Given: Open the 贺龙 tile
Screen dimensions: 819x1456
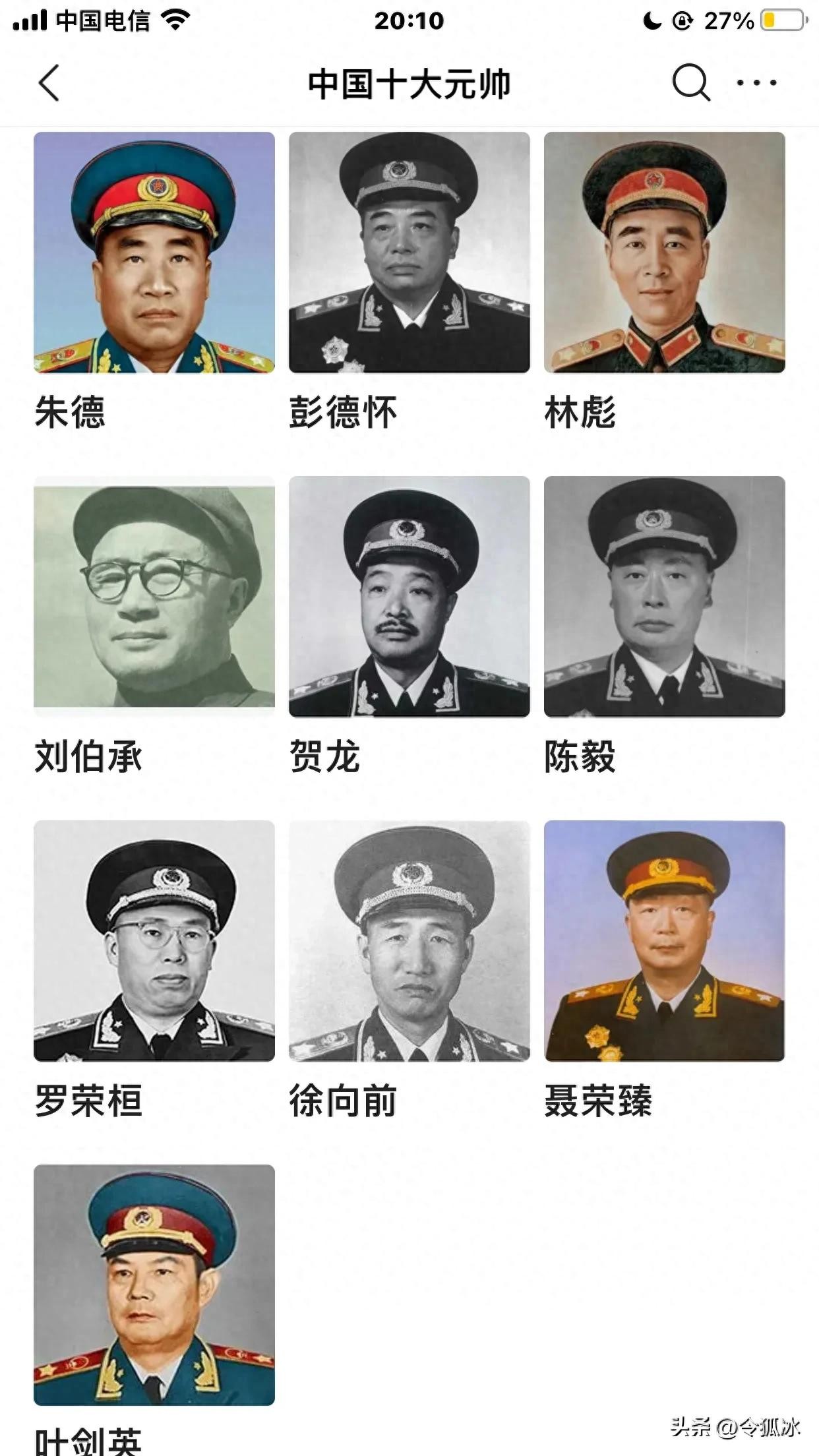Looking at the screenshot, I should 409,597.
